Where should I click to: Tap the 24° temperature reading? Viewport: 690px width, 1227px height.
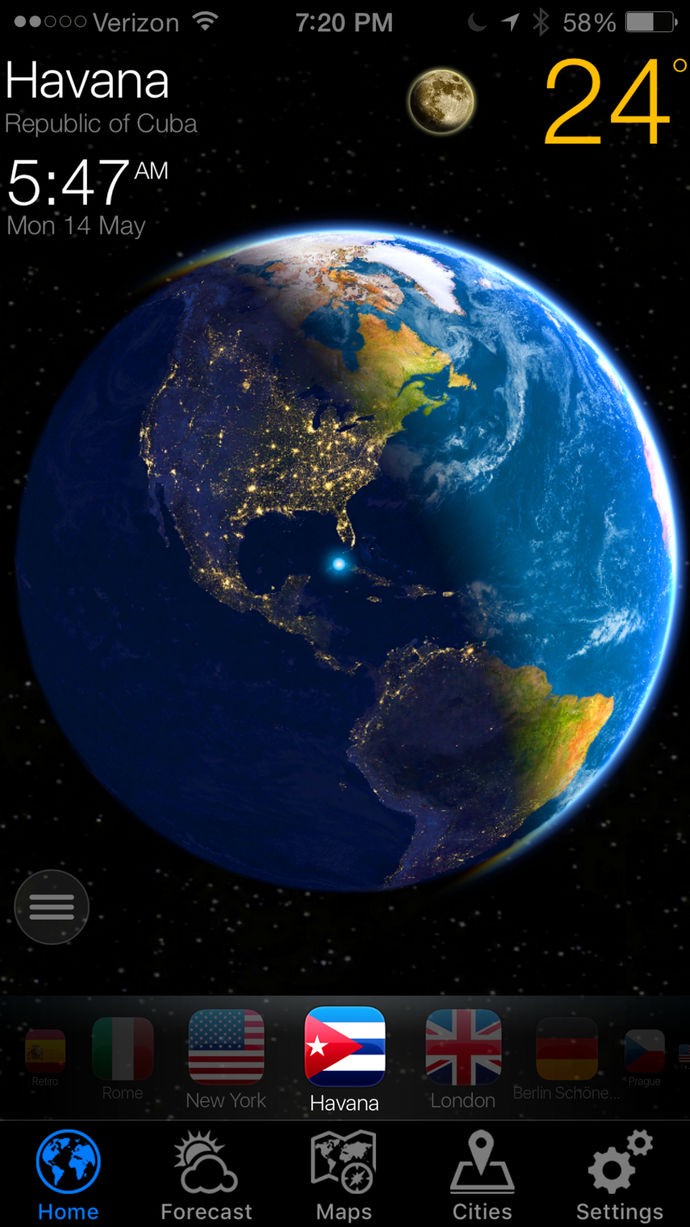[x=614, y=102]
